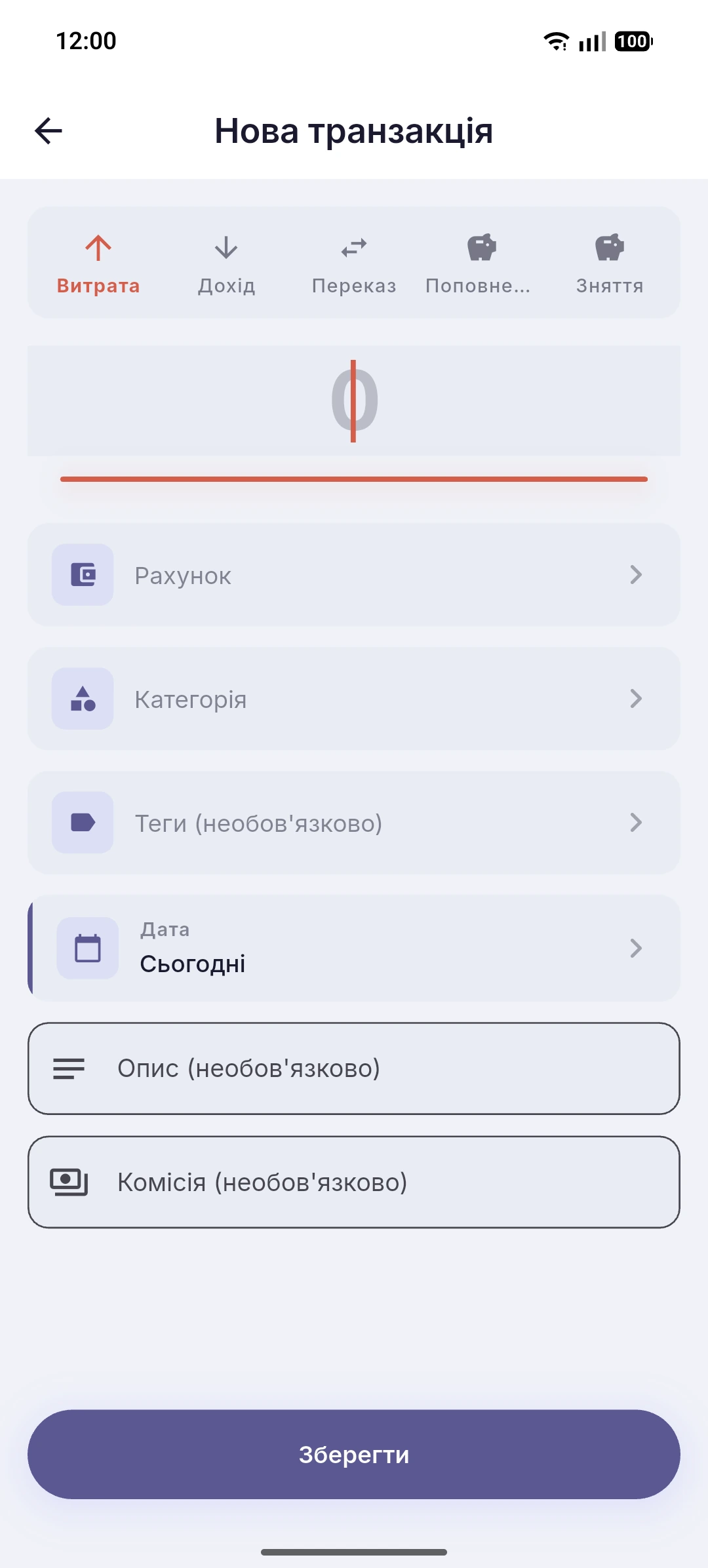This screenshot has width=708, height=1568.
Task: Open the Рахунок account picker
Action: tap(354, 574)
